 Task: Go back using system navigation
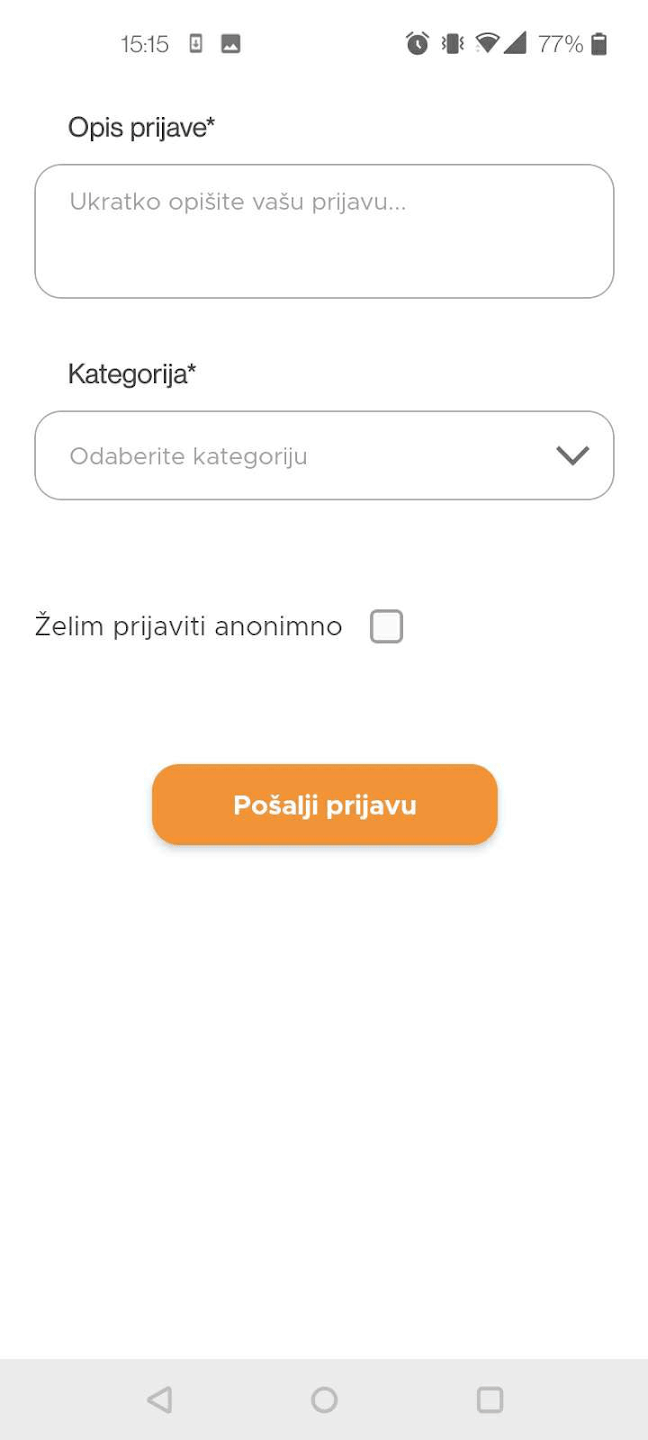click(x=159, y=1399)
